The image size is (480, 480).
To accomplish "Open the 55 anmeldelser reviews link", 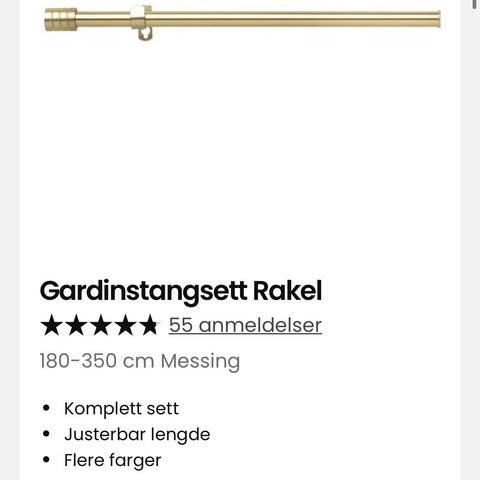I will click(245, 325).
